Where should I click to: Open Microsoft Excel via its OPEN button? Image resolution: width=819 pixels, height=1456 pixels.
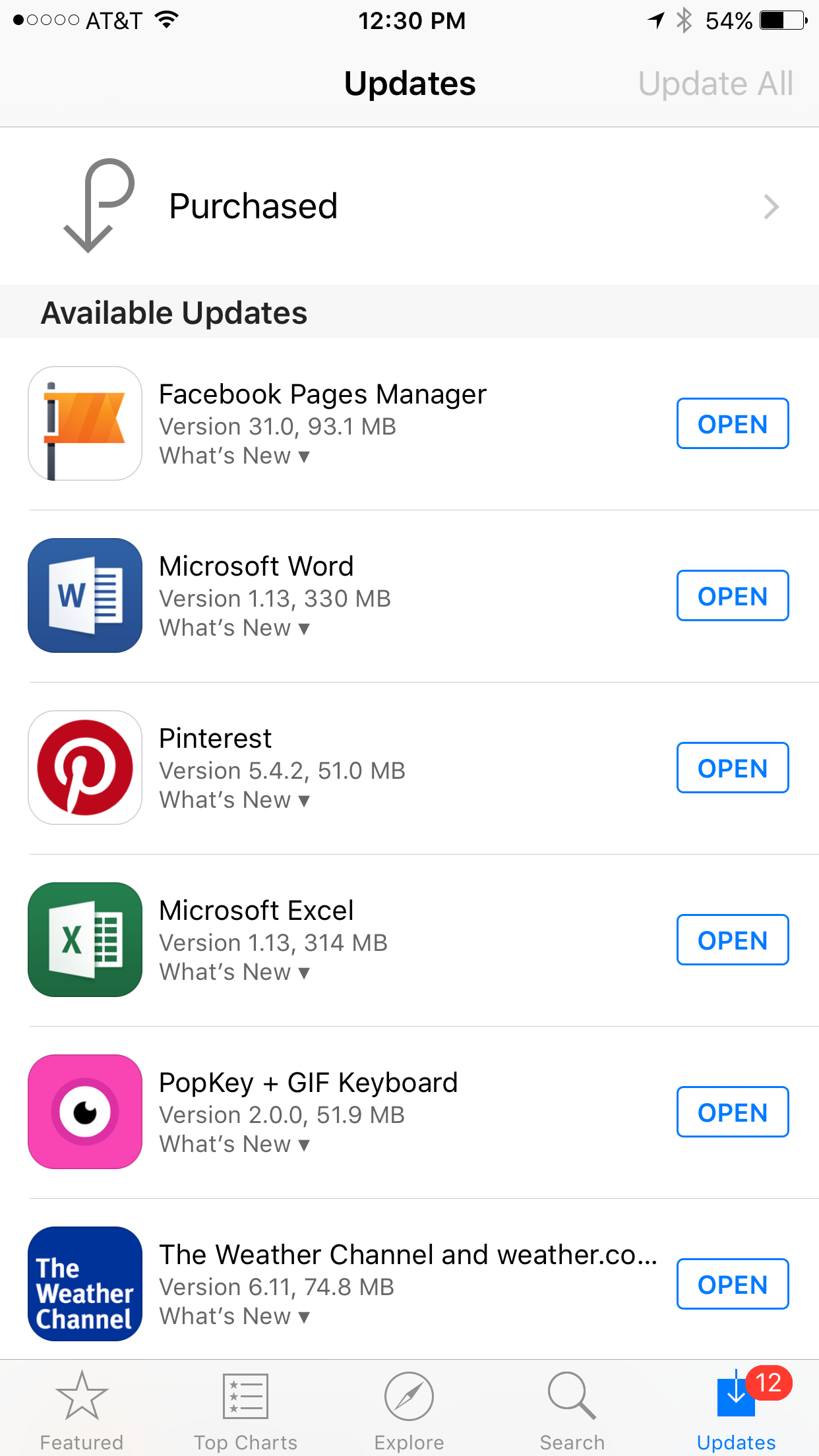coord(733,940)
